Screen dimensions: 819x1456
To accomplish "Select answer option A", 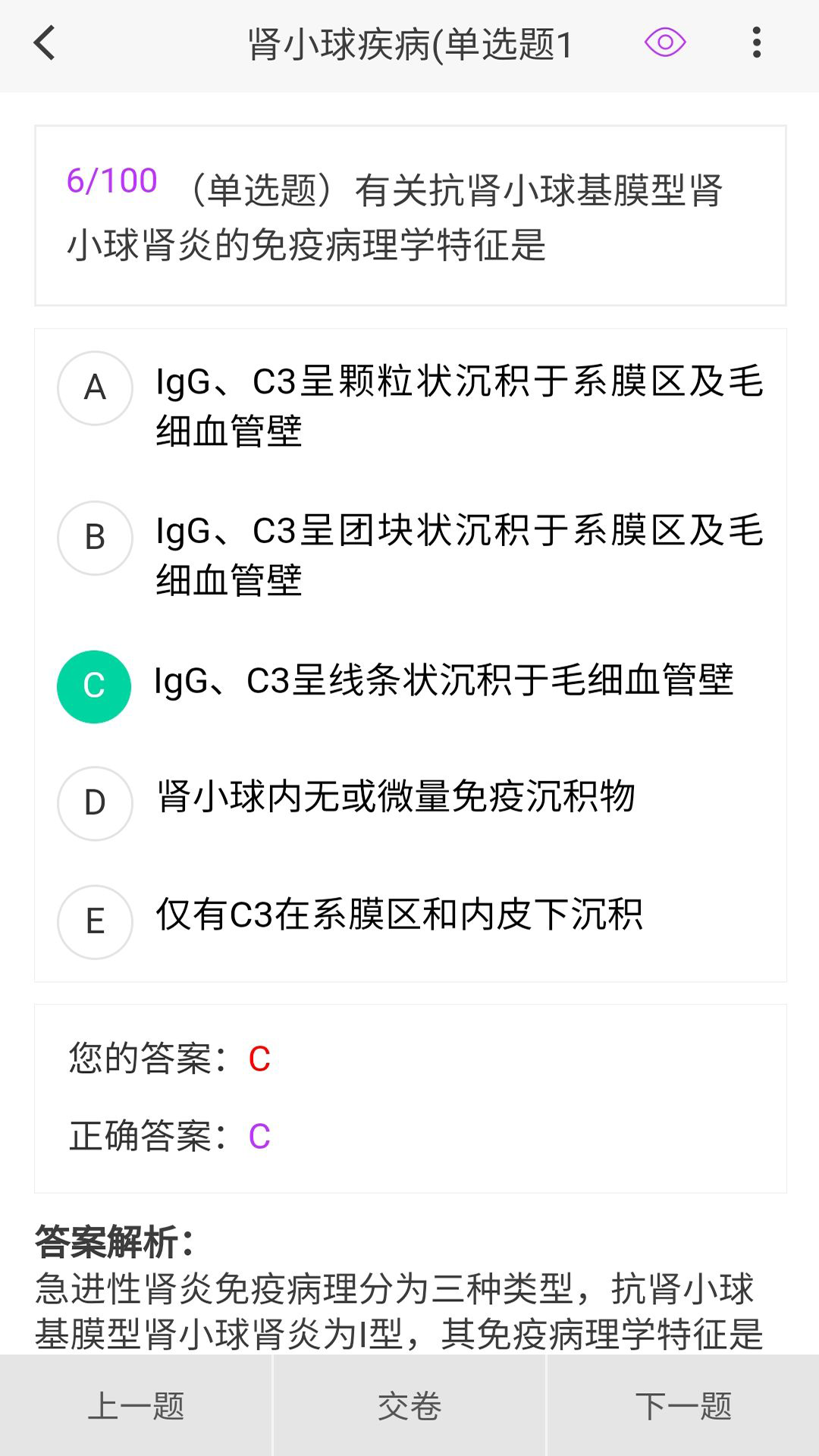I will pyautogui.click(x=94, y=388).
